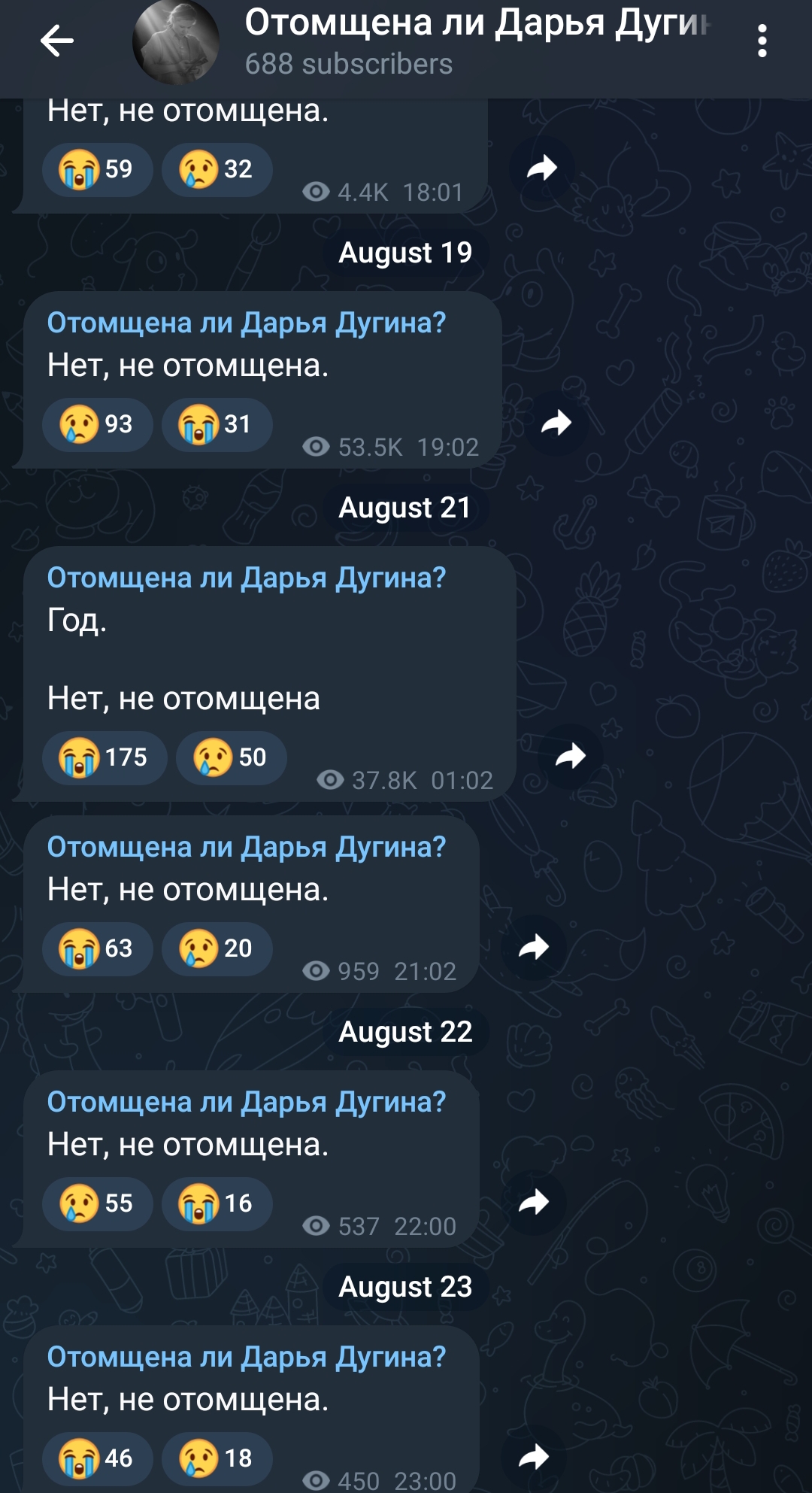Forward the post timed 18:01
This screenshot has height=1493, width=812.
[x=541, y=168]
